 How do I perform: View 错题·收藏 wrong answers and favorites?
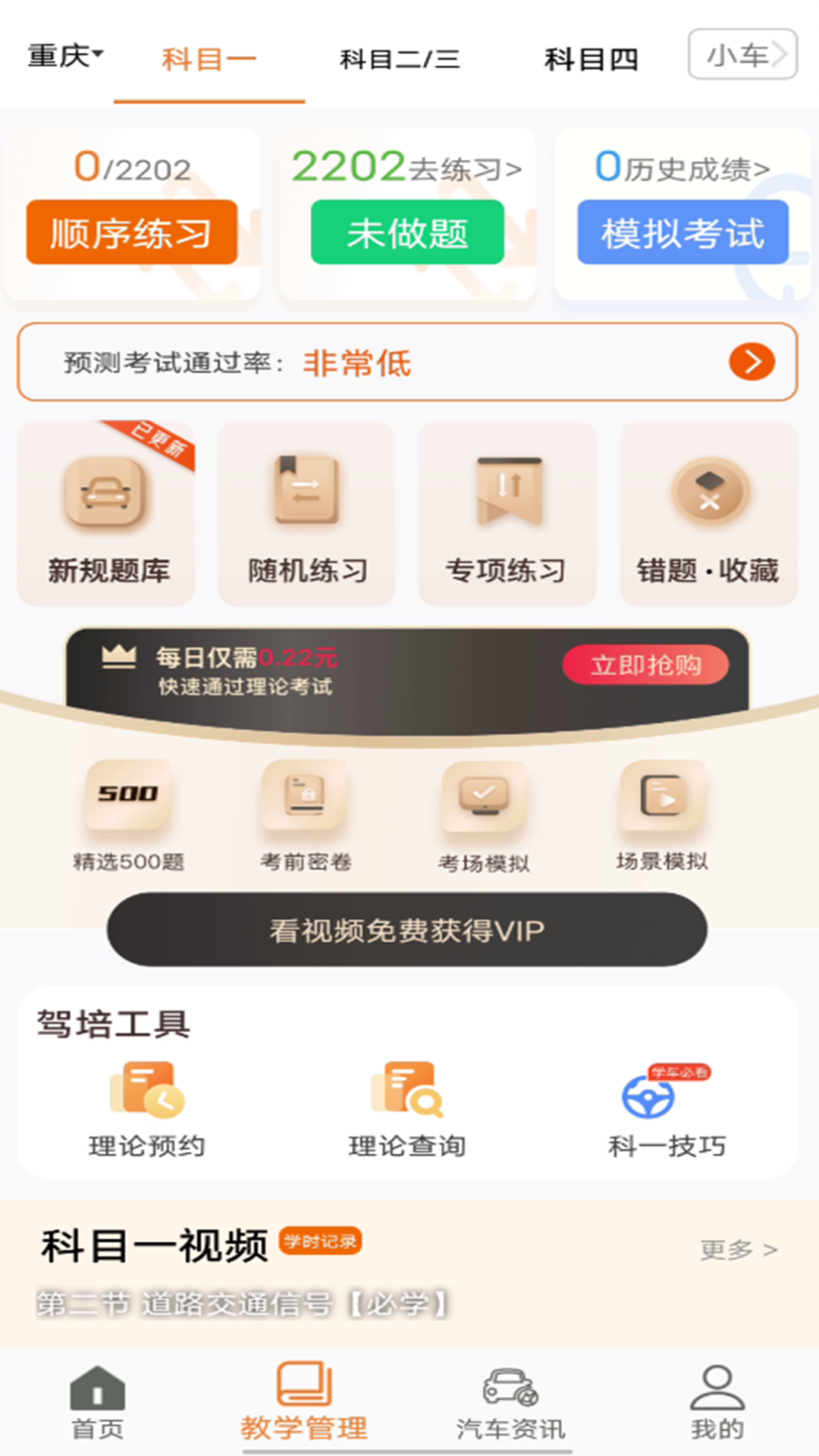708,514
